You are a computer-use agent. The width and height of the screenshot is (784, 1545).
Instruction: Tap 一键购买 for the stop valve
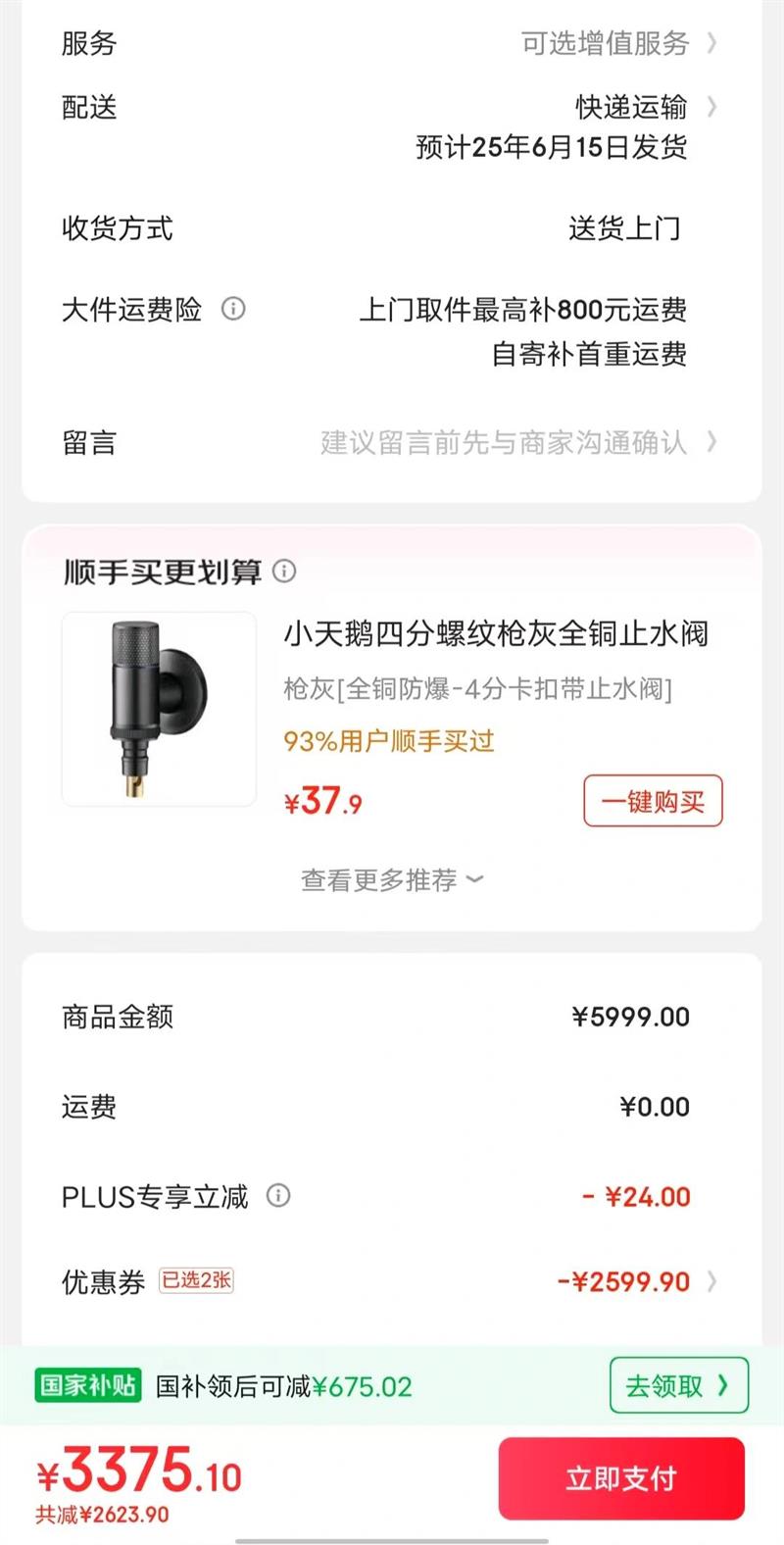653,801
